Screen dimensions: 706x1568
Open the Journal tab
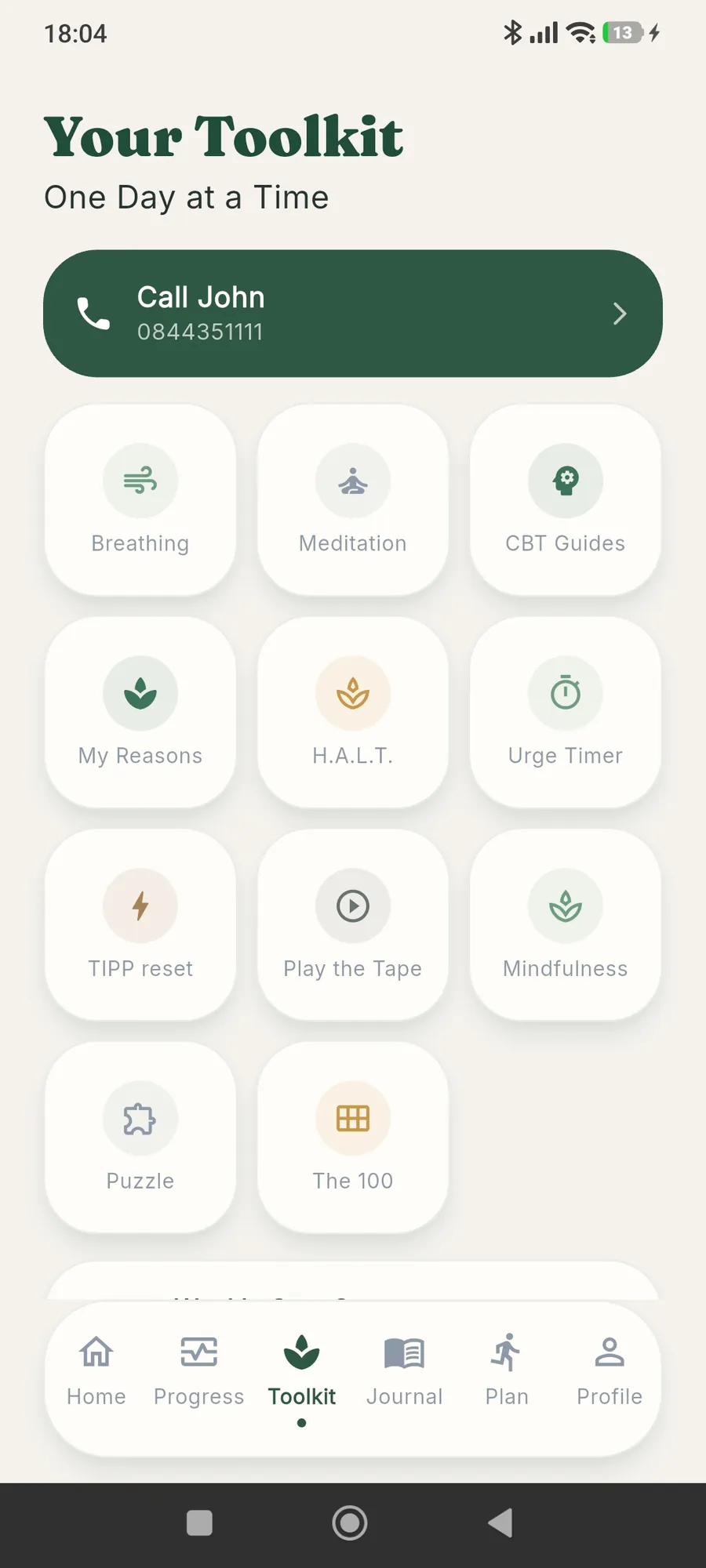click(x=405, y=1370)
